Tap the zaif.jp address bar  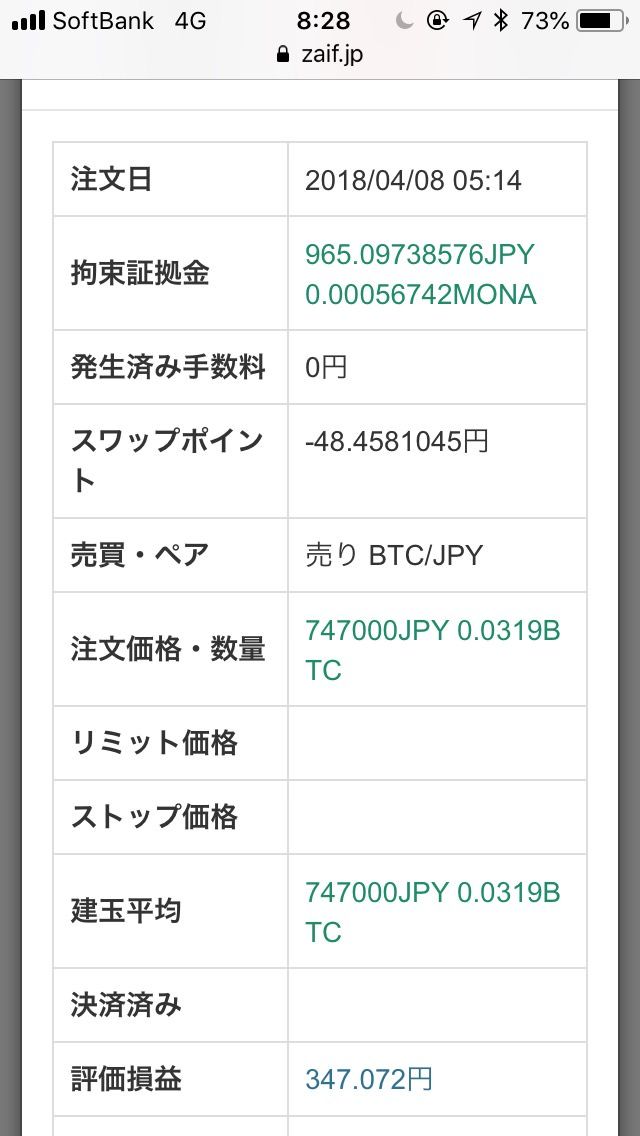320,54
